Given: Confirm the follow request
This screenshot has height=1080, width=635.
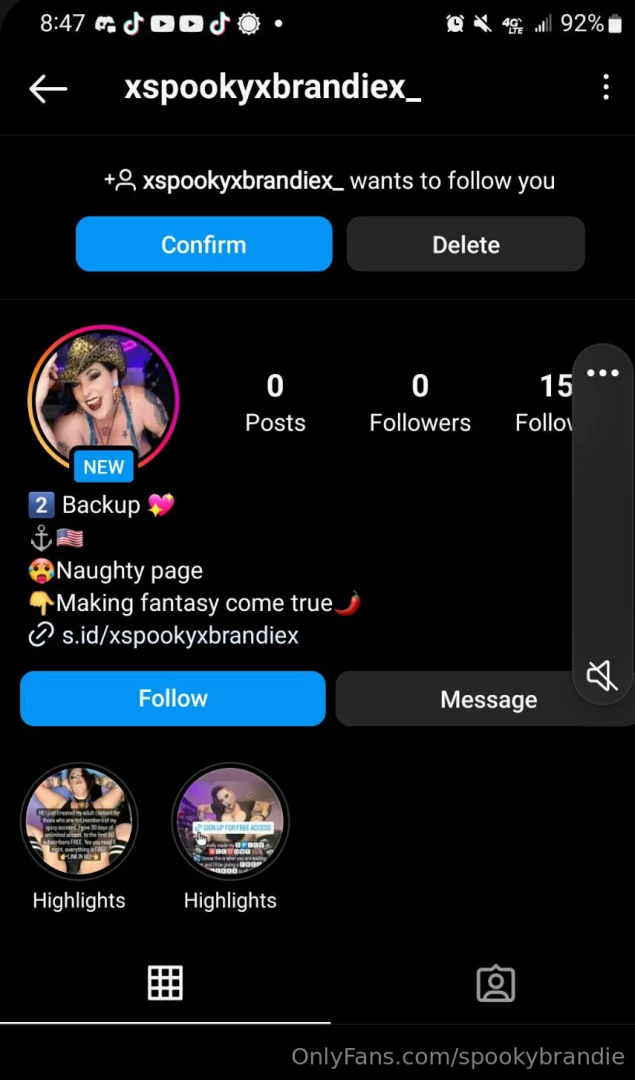Looking at the screenshot, I should click(204, 244).
